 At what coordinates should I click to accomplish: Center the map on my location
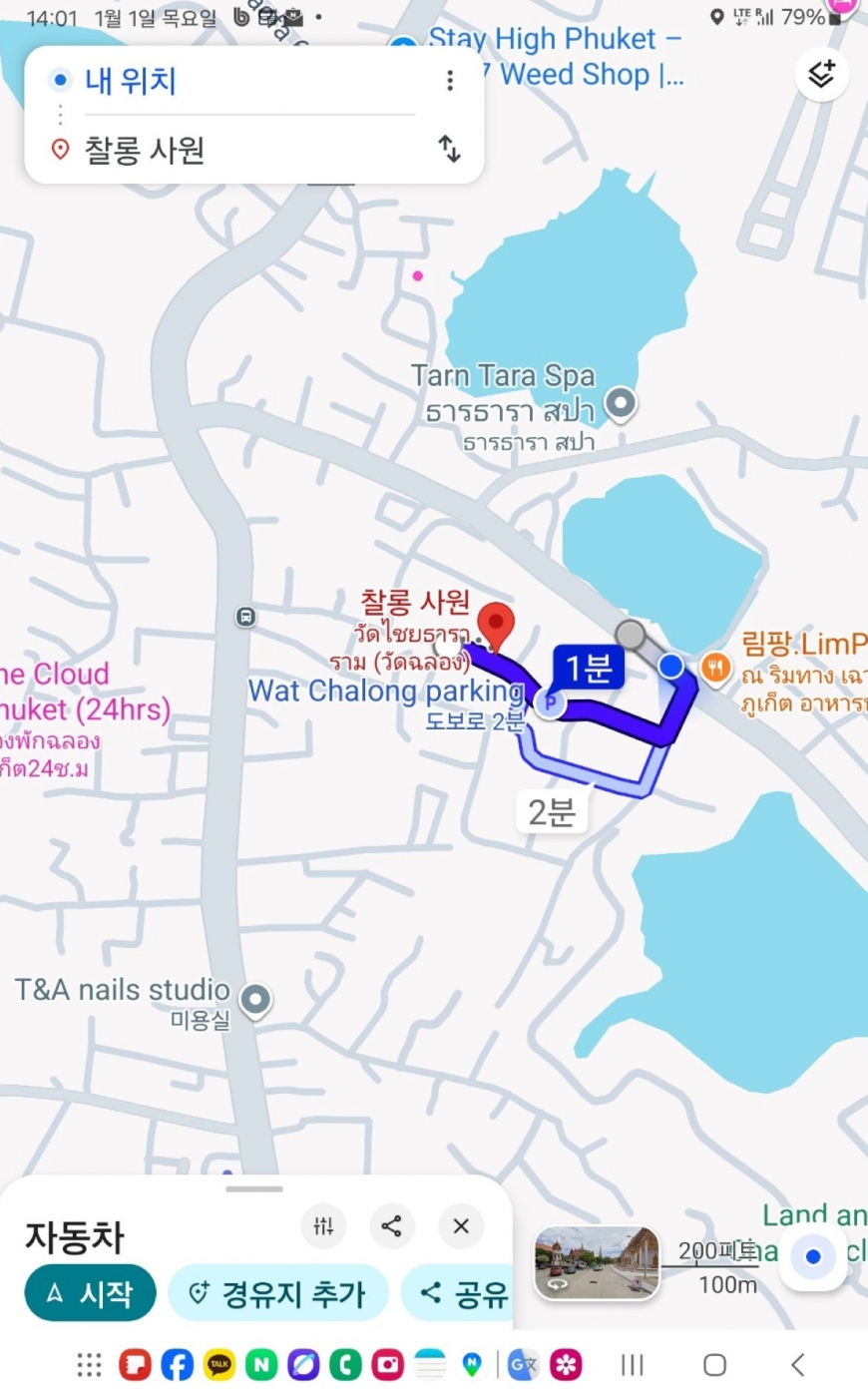813,1256
